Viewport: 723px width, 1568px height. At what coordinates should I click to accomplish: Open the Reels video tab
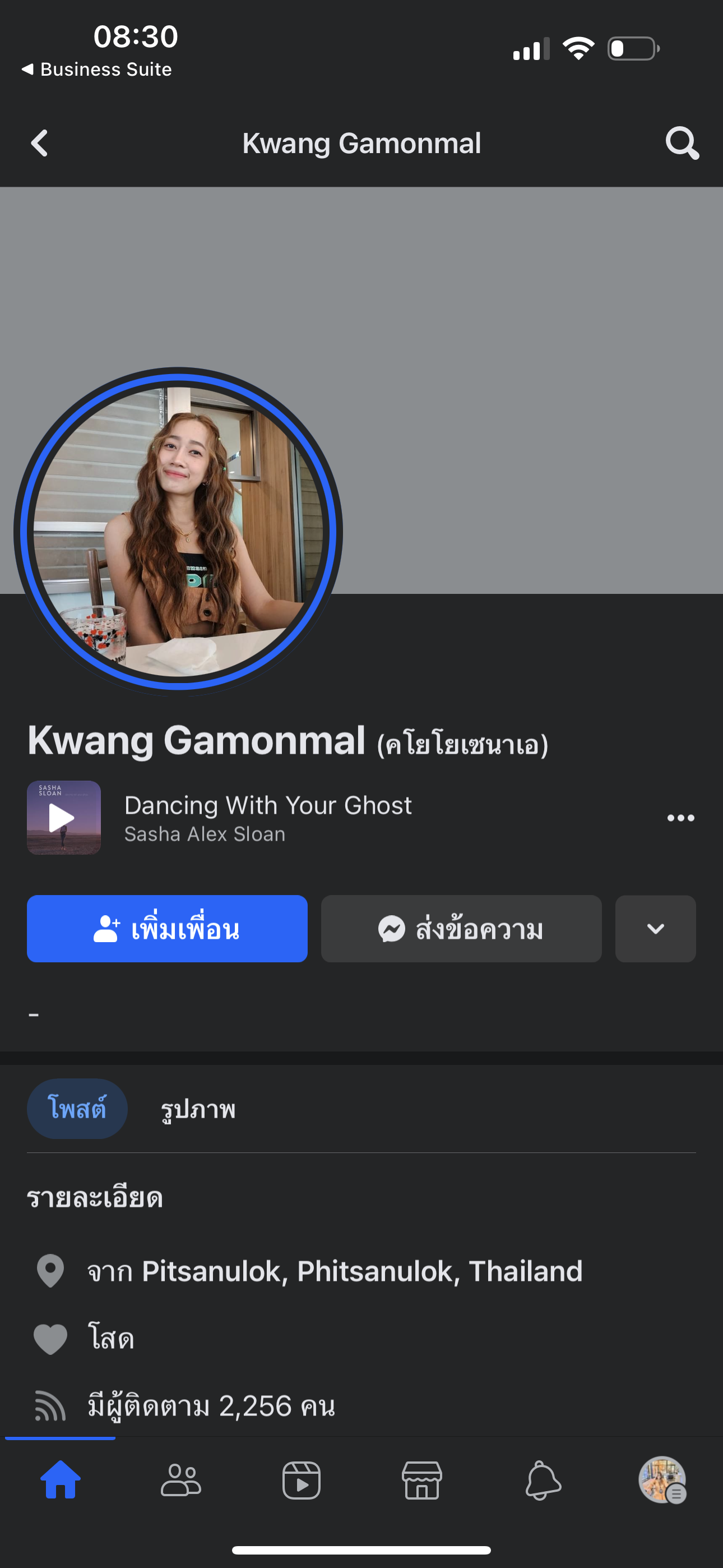302,1481
